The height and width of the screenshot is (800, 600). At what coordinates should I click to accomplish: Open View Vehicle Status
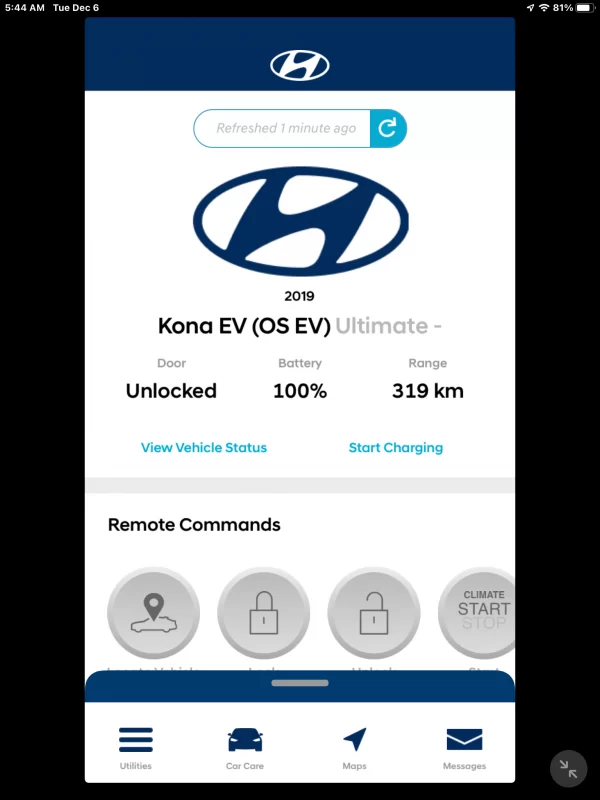click(x=204, y=448)
